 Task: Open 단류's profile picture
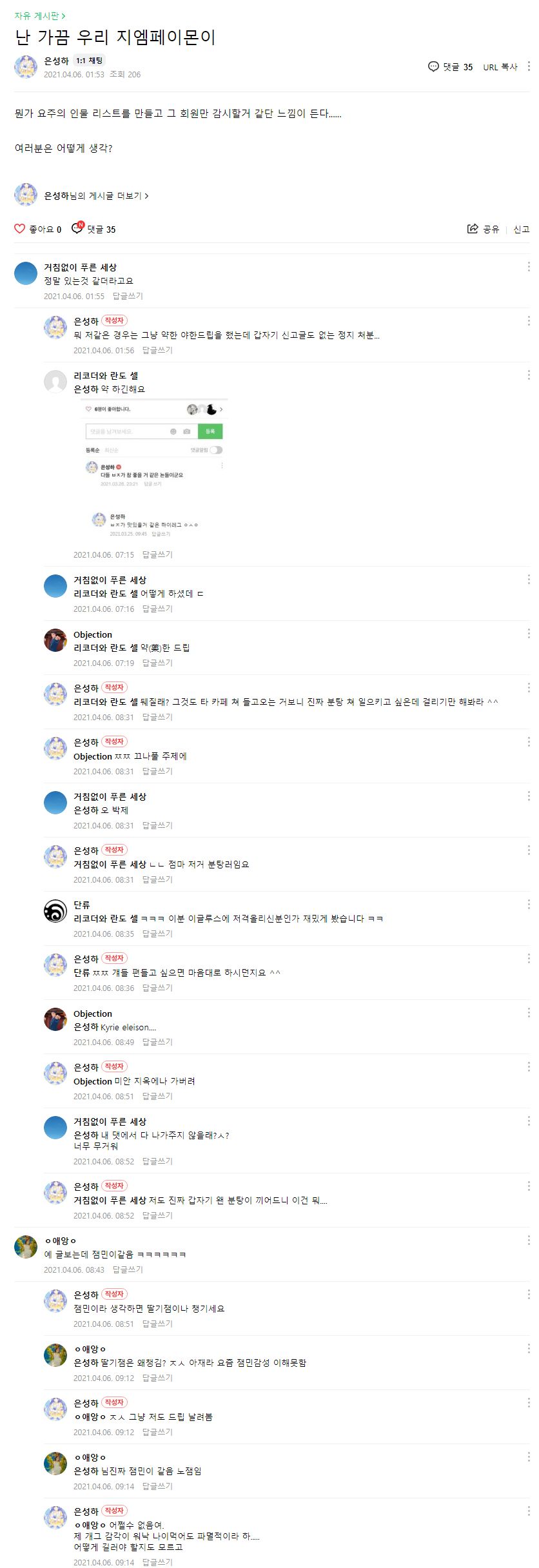pos(55,911)
